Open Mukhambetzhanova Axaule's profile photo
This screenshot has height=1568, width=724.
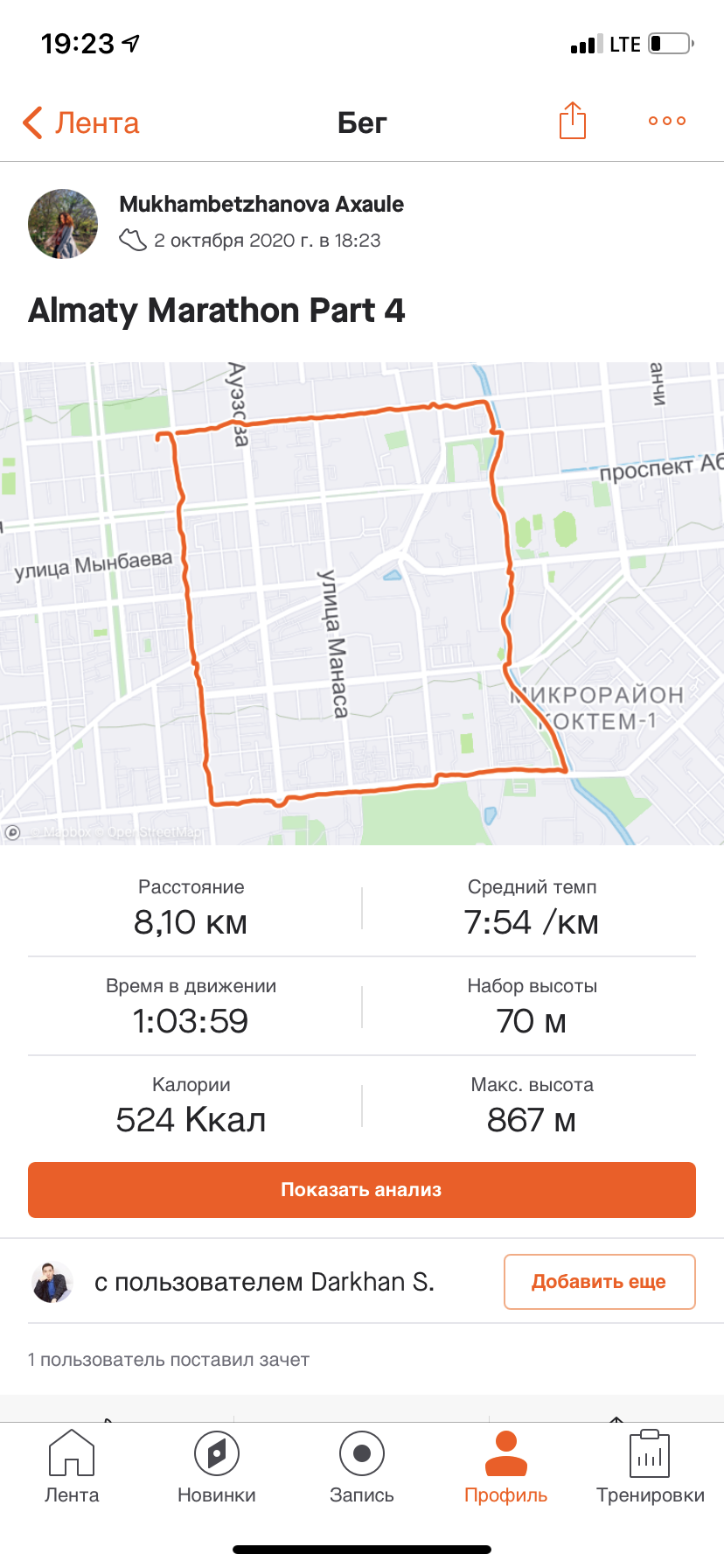63,223
